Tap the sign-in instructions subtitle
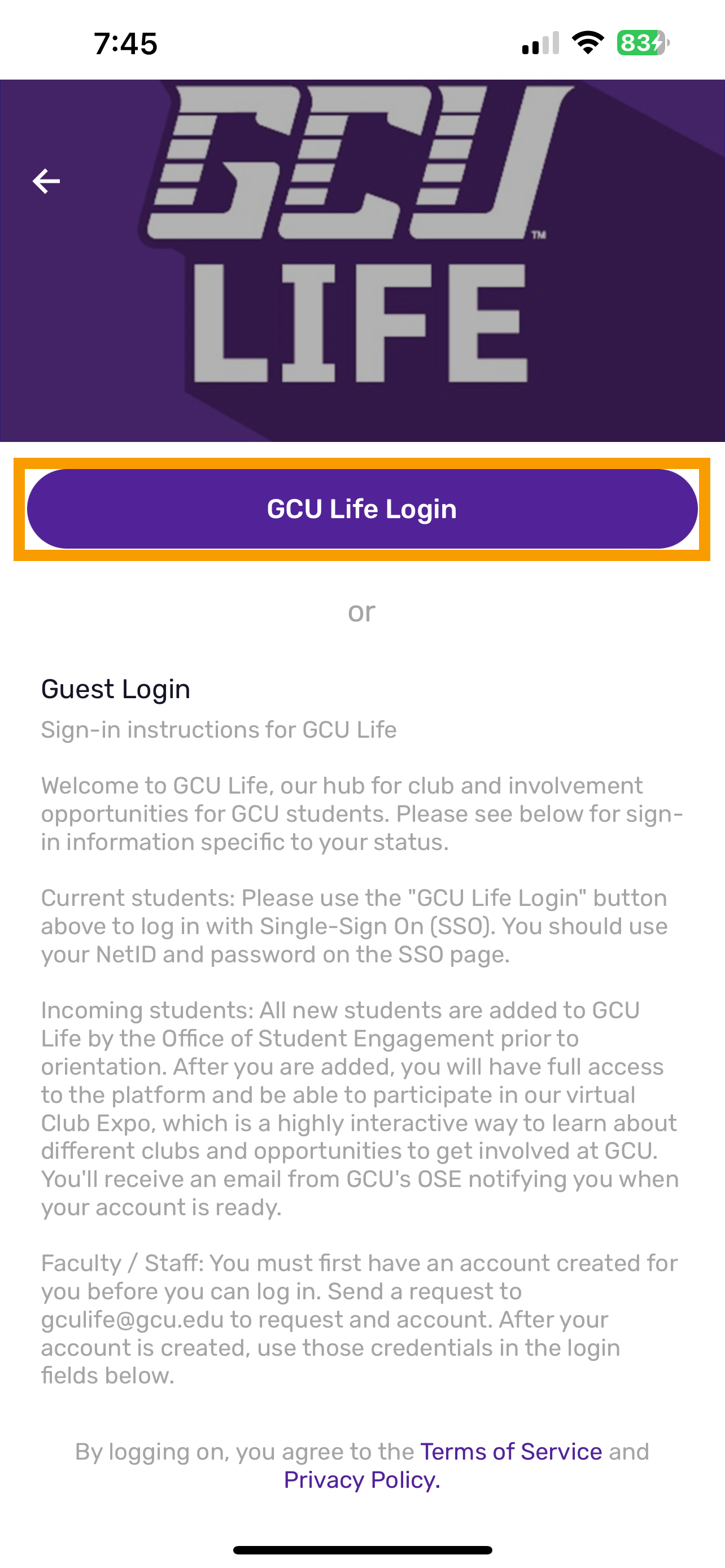Viewport: 725px width, 1568px height. pos(218,729)
